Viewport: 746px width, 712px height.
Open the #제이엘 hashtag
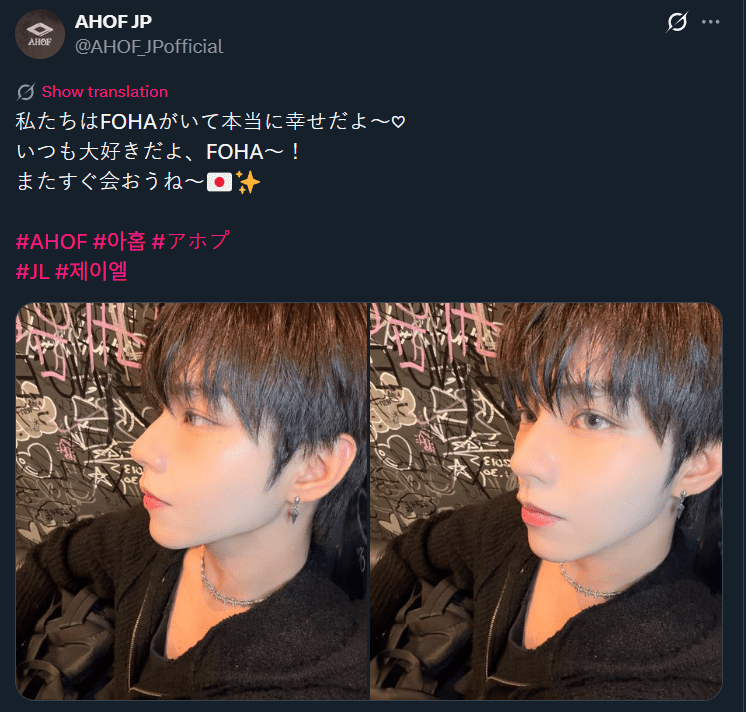click(91, 271)
